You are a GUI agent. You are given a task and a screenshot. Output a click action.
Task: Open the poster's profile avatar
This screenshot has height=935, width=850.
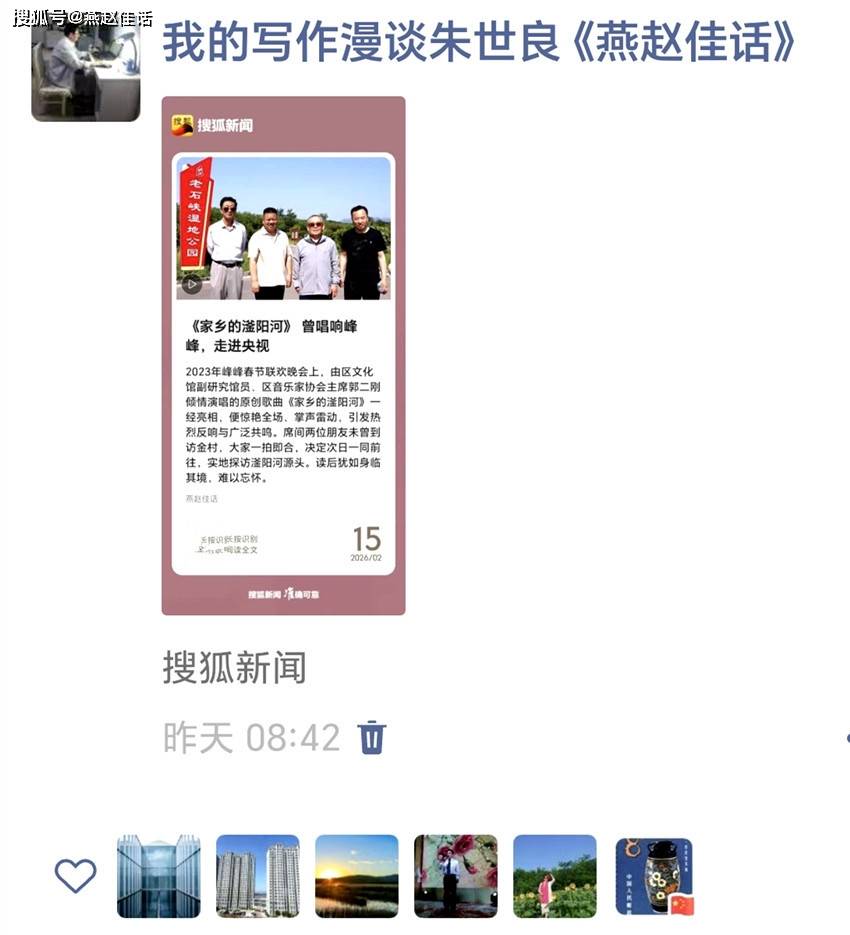tap(85, 68)
